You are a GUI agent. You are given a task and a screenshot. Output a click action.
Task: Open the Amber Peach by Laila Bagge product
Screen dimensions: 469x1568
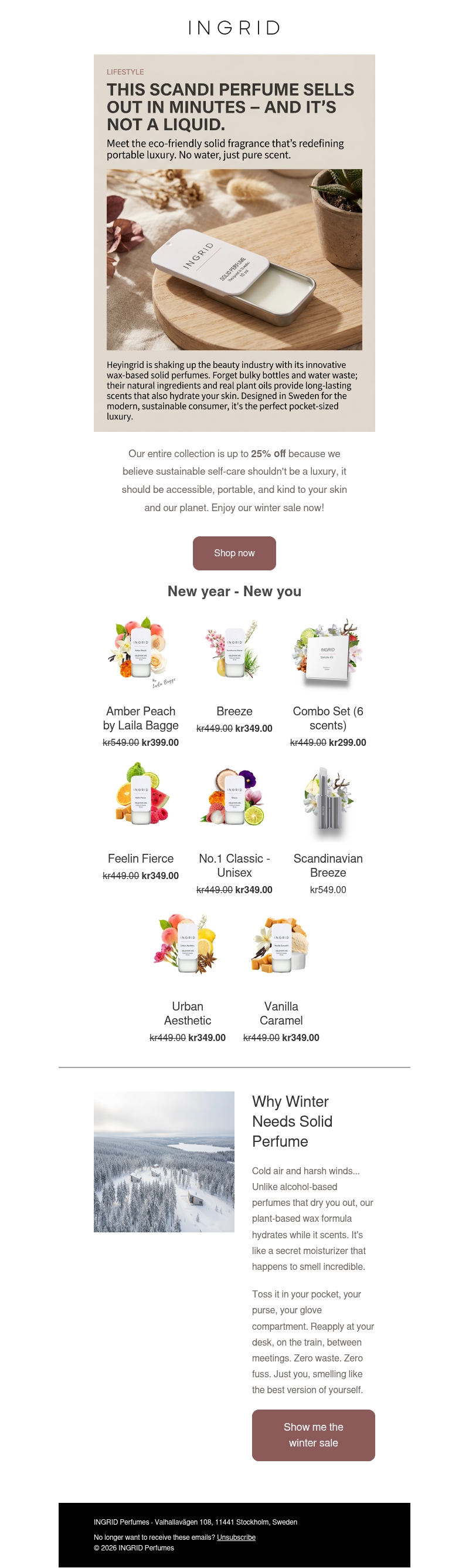[x=141, y=682]
